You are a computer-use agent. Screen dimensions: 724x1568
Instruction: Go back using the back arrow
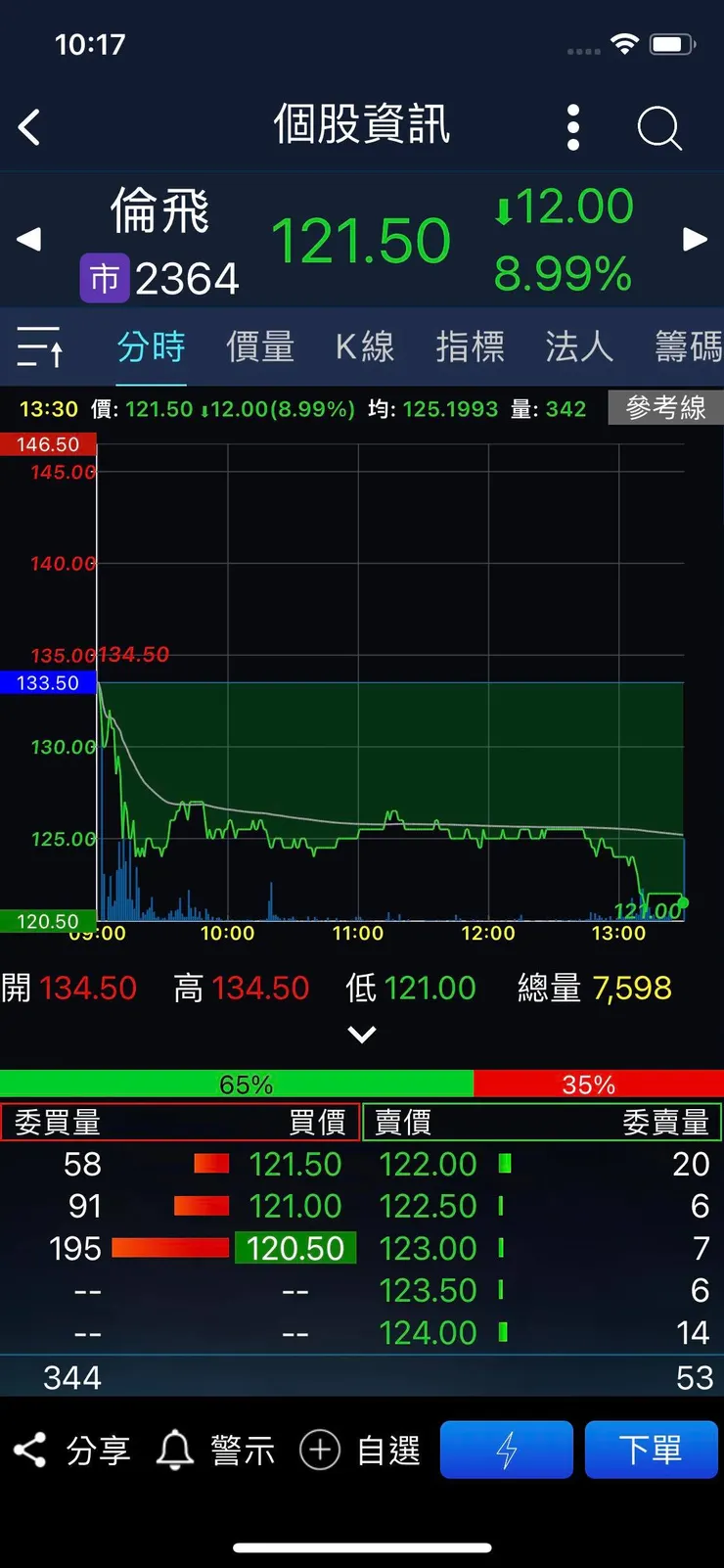(29, 127)
